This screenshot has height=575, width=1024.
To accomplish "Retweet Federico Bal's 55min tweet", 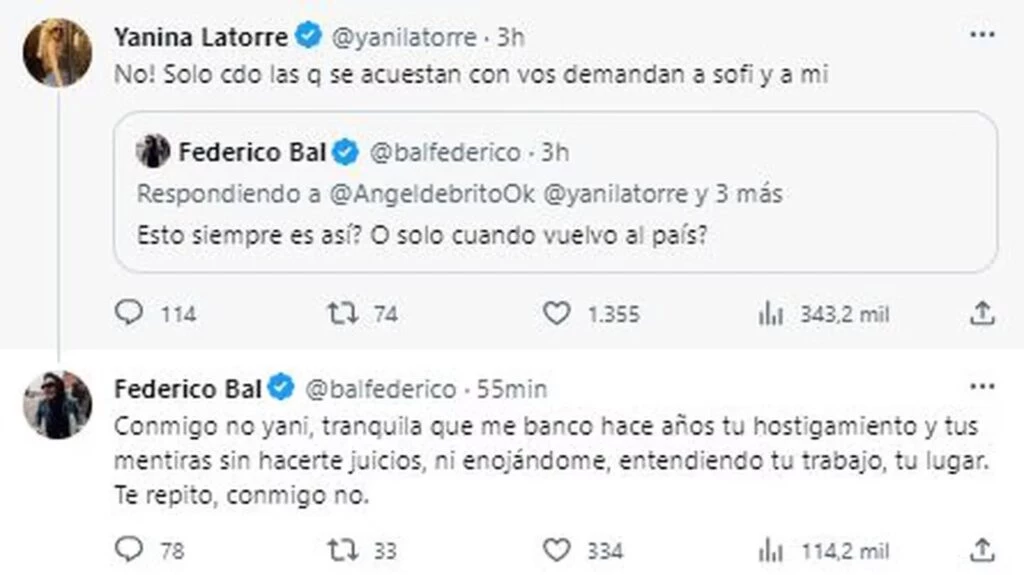I will point(343,550).
